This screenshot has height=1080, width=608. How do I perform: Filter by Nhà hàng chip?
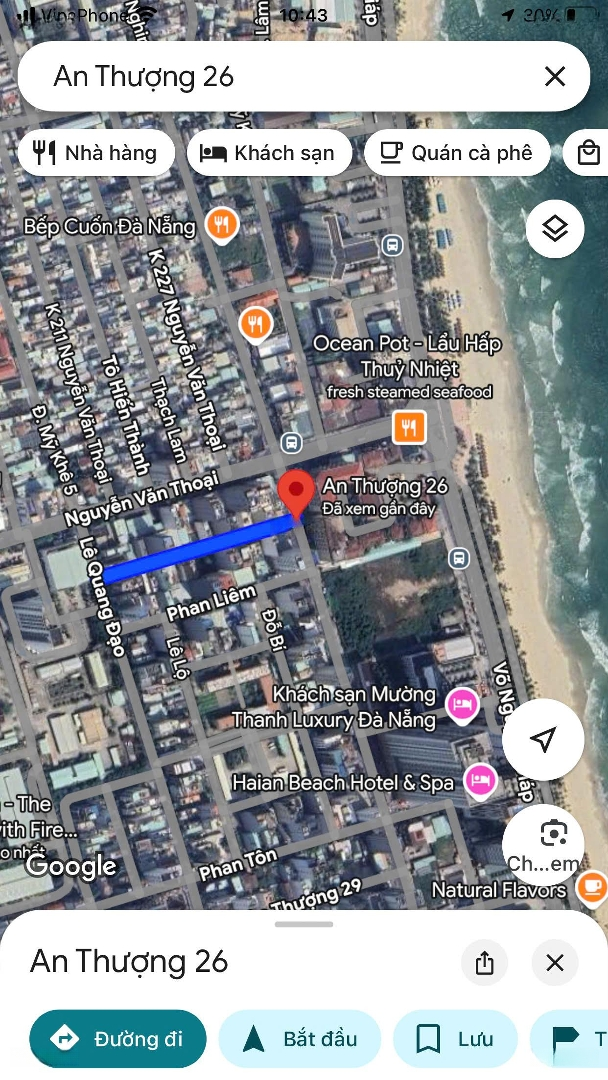(96, 153)
